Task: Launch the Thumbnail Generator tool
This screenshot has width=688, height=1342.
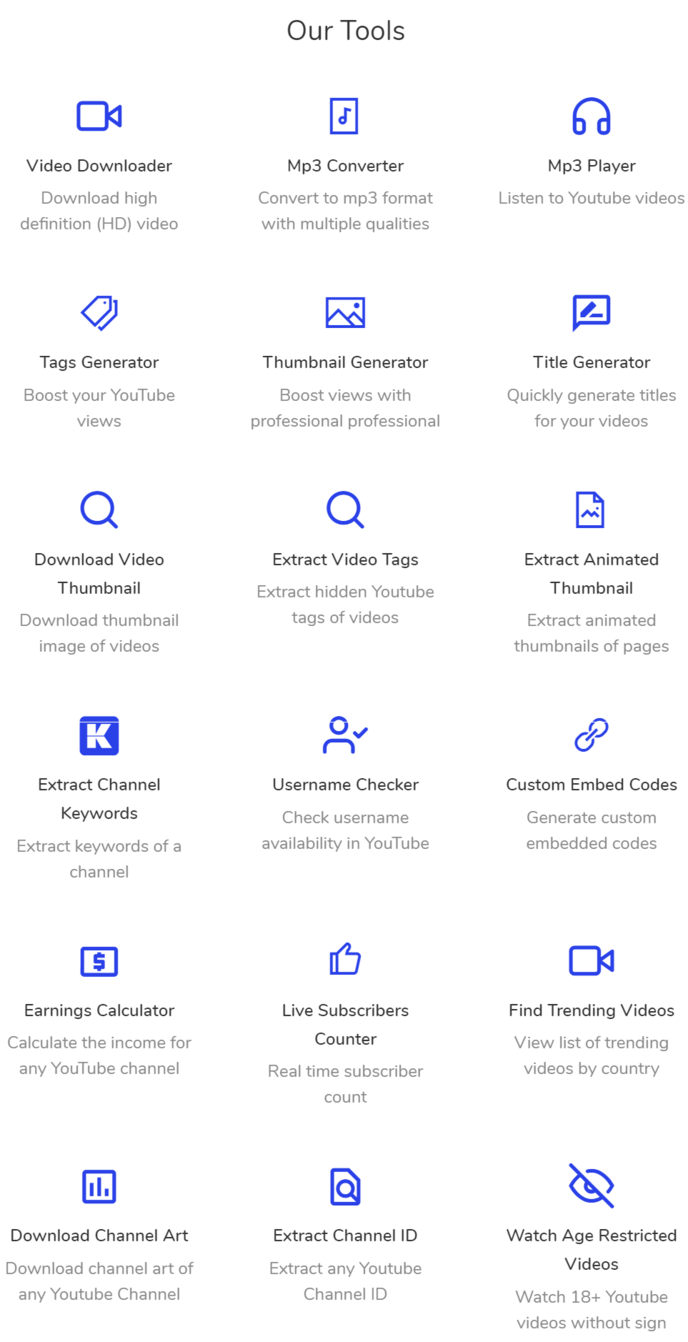Action: click(345, 362)
